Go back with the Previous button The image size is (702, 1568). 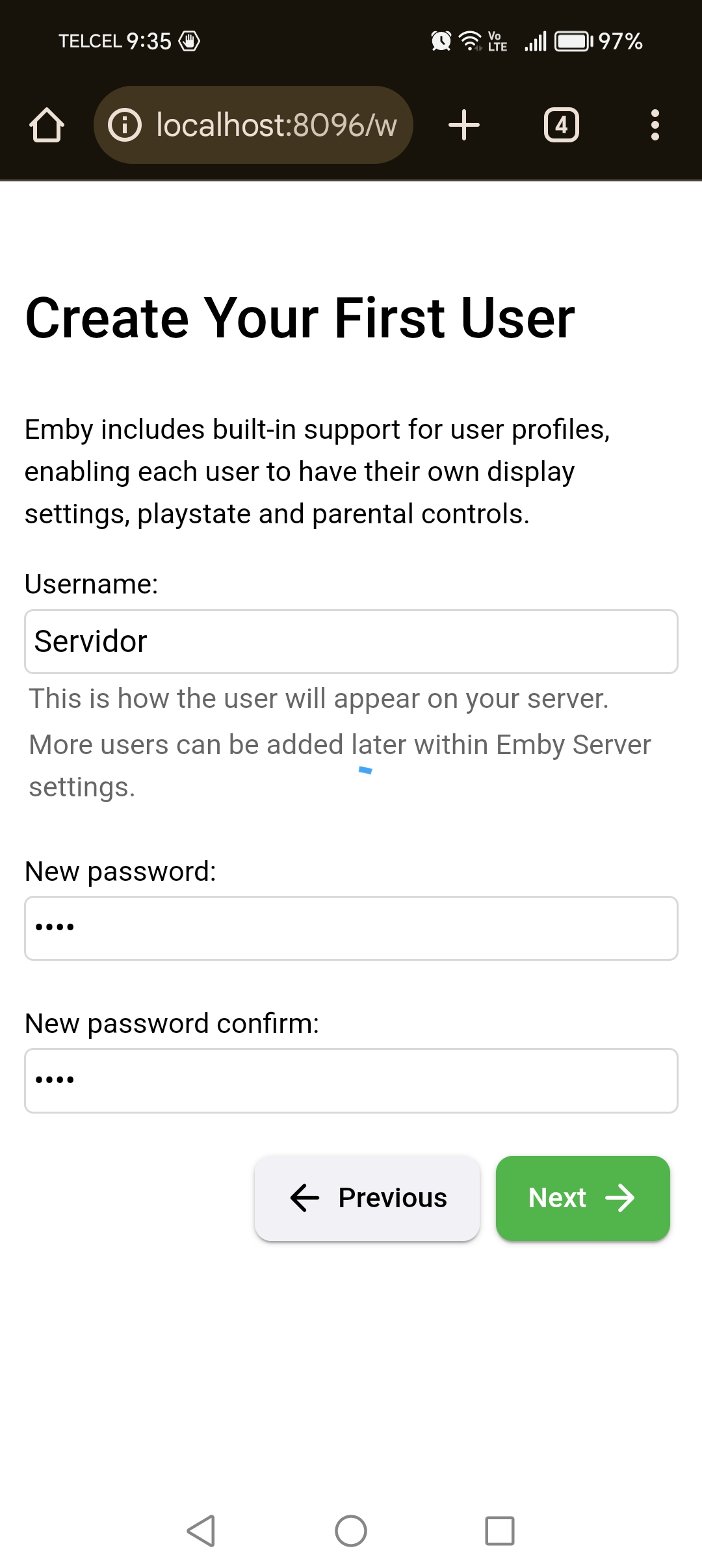pos(367,1197)
